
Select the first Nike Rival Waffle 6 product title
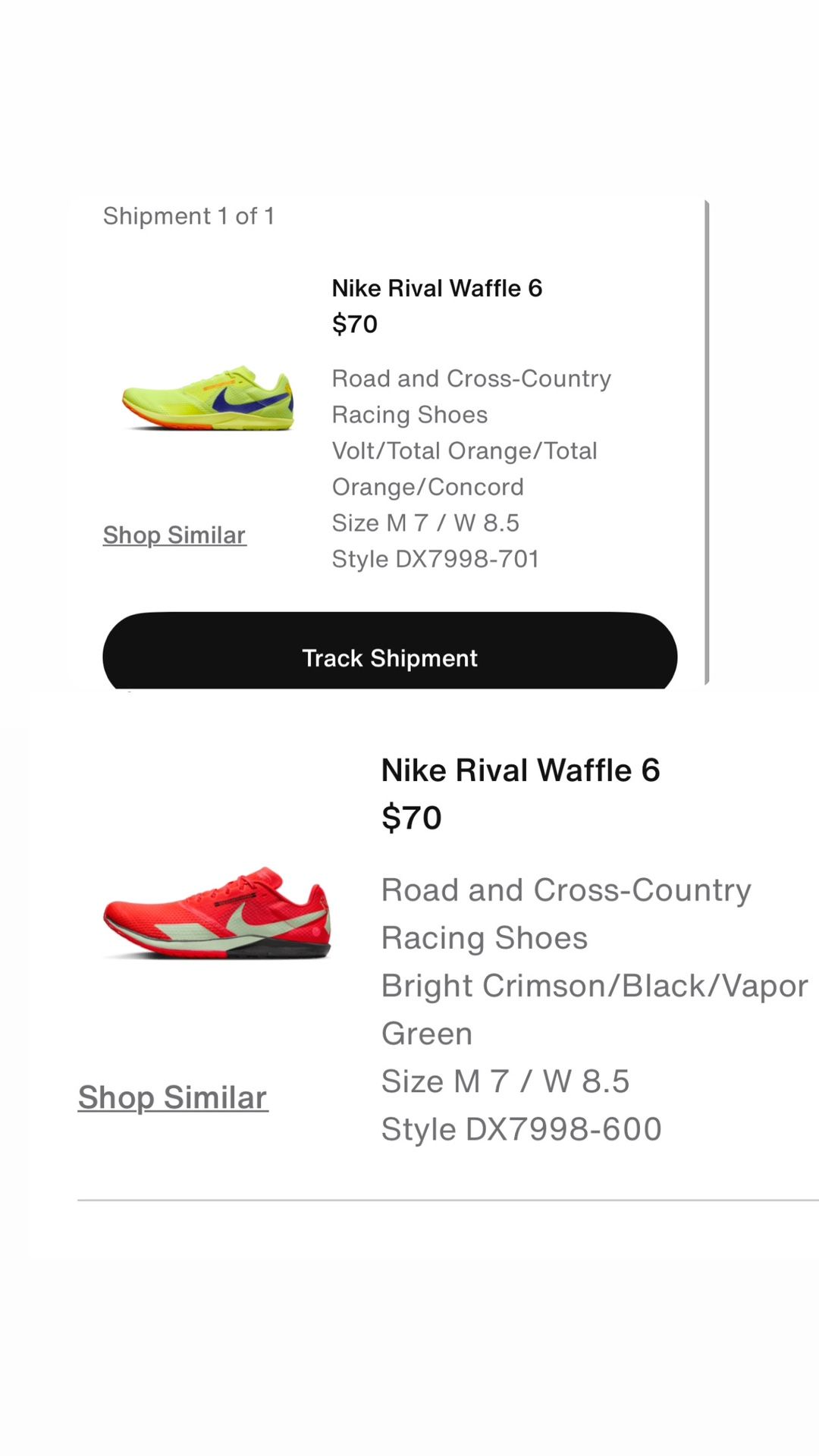click(x=438, y=288)
